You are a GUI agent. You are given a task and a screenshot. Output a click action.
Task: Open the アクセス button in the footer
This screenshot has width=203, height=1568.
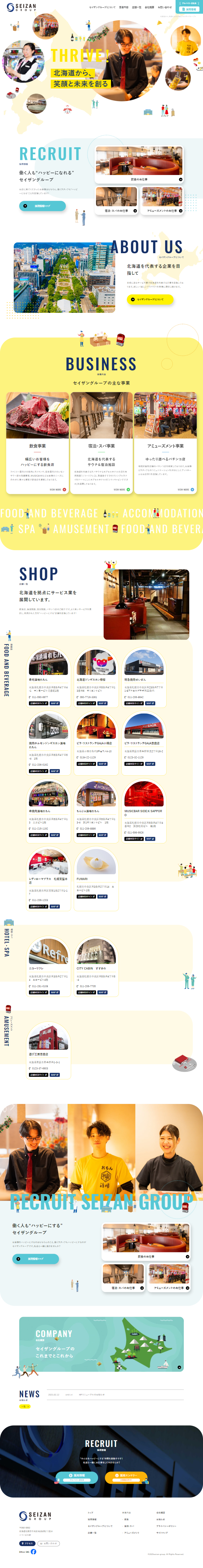(x=27, y=1543)
